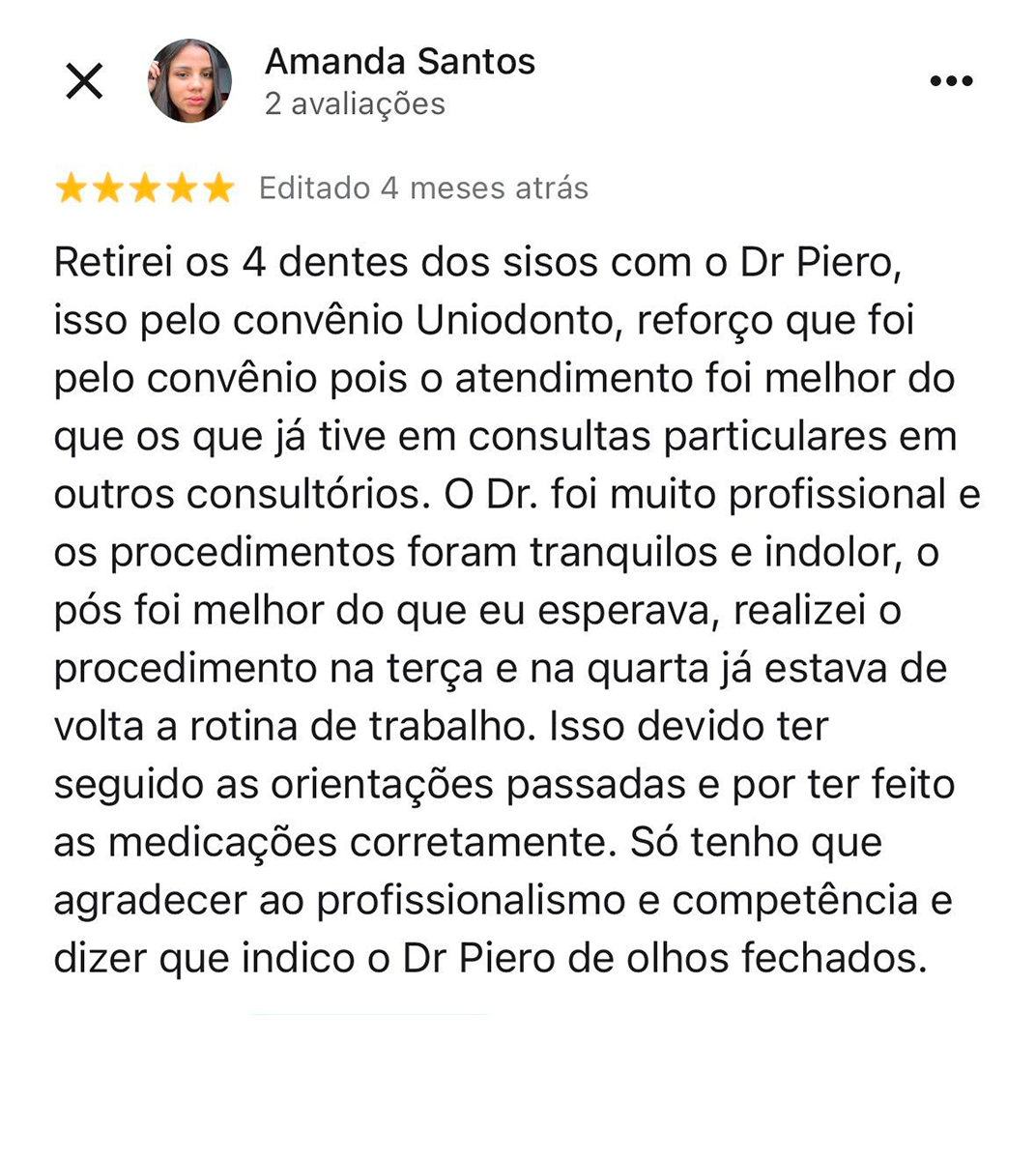This screenshot has width=1036, height=1159.
Task: Click the reviewer name Amanda Santos
Action: [400, 61]
